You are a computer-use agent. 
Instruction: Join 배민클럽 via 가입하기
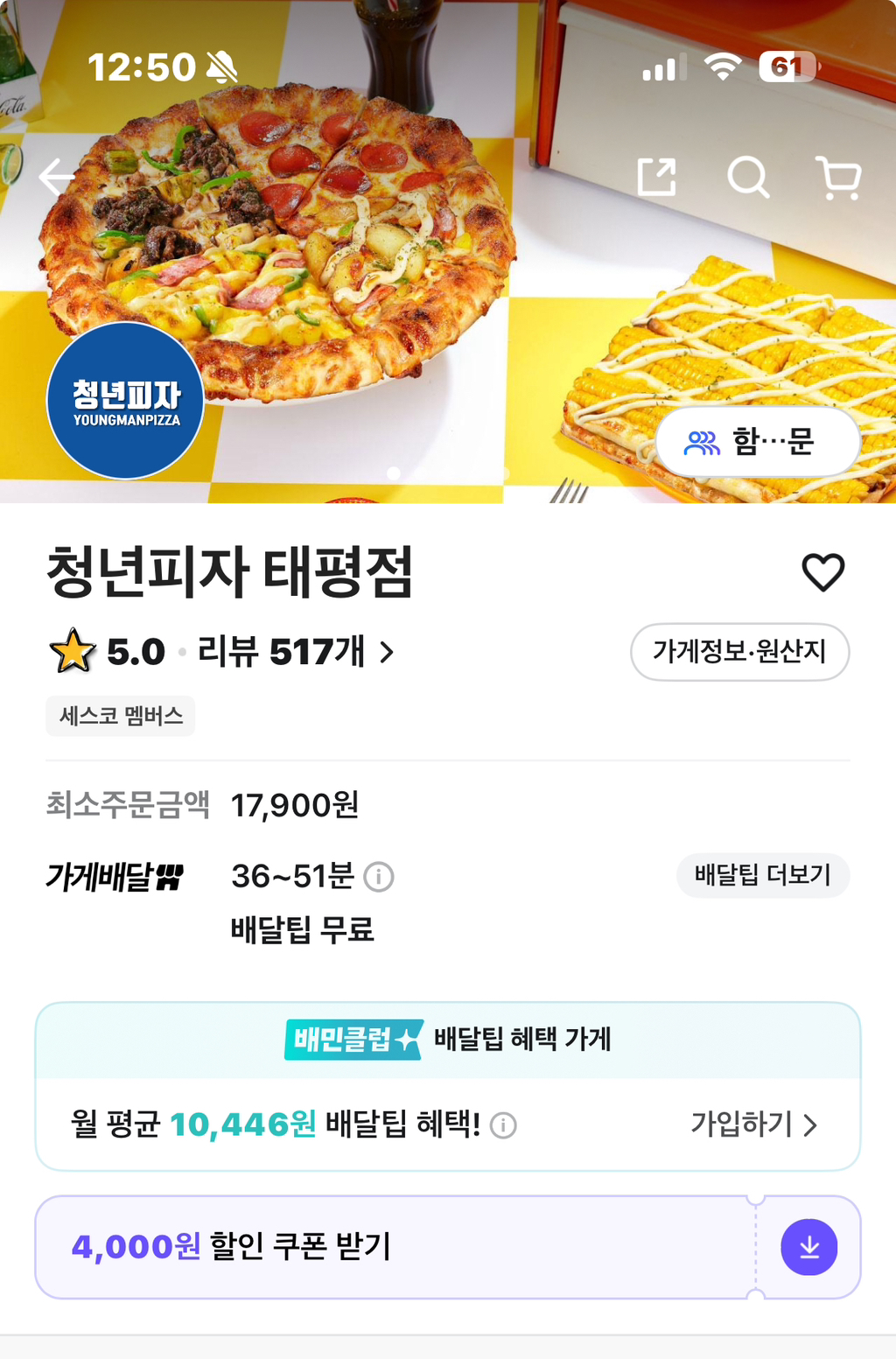coord(753,1124)
